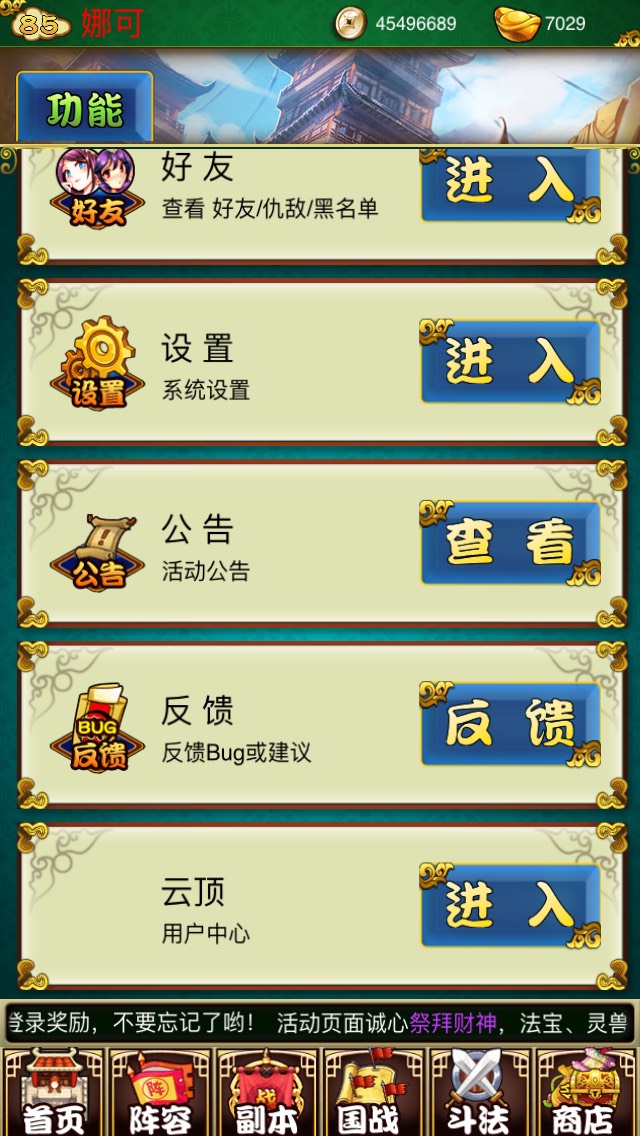
Task: Switch to the 阵容 lineup tab
Action: pyautogui.click(x=160, y=1092)
